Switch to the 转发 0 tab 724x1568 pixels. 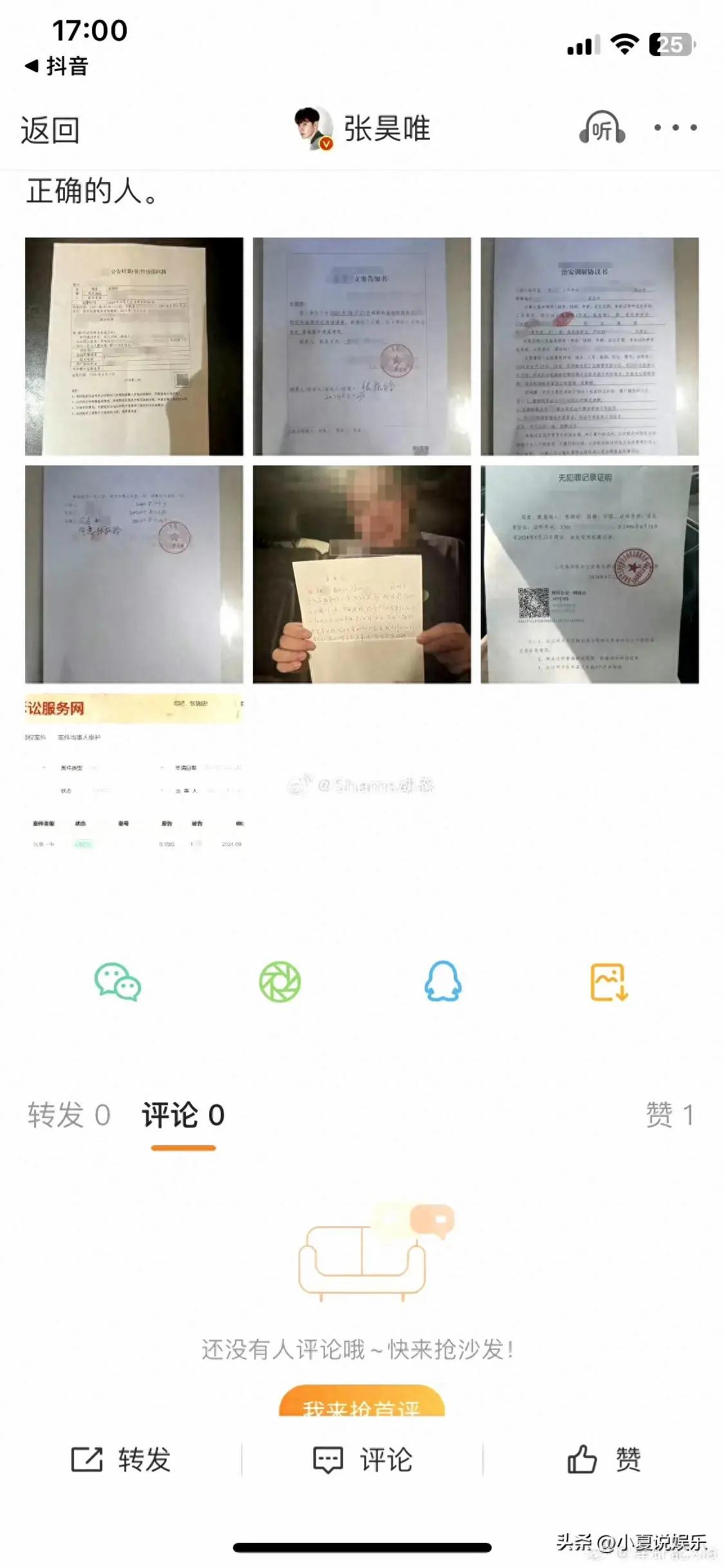[69, 1115]
